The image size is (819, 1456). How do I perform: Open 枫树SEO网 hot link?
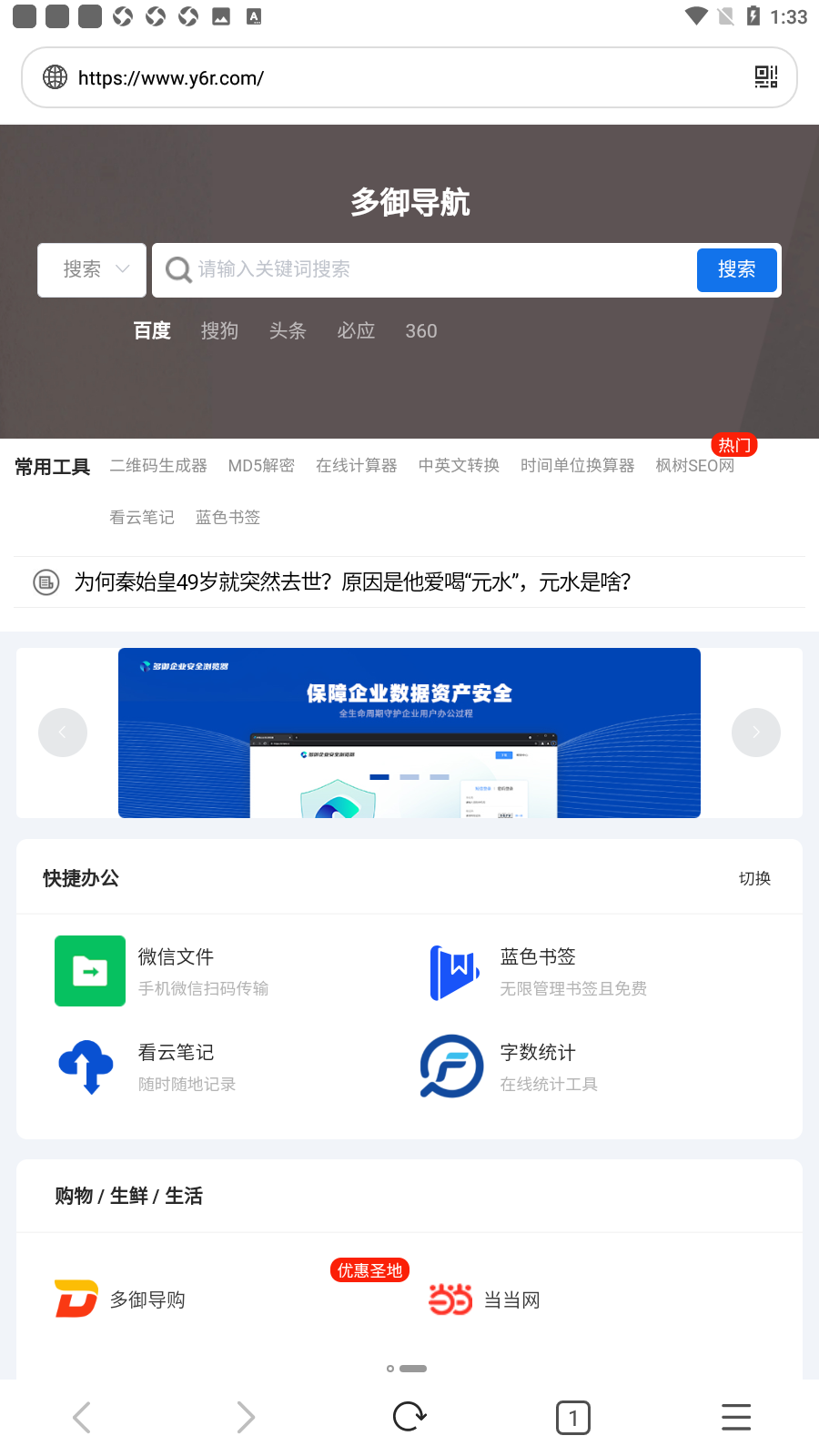[x=695, y=466]
